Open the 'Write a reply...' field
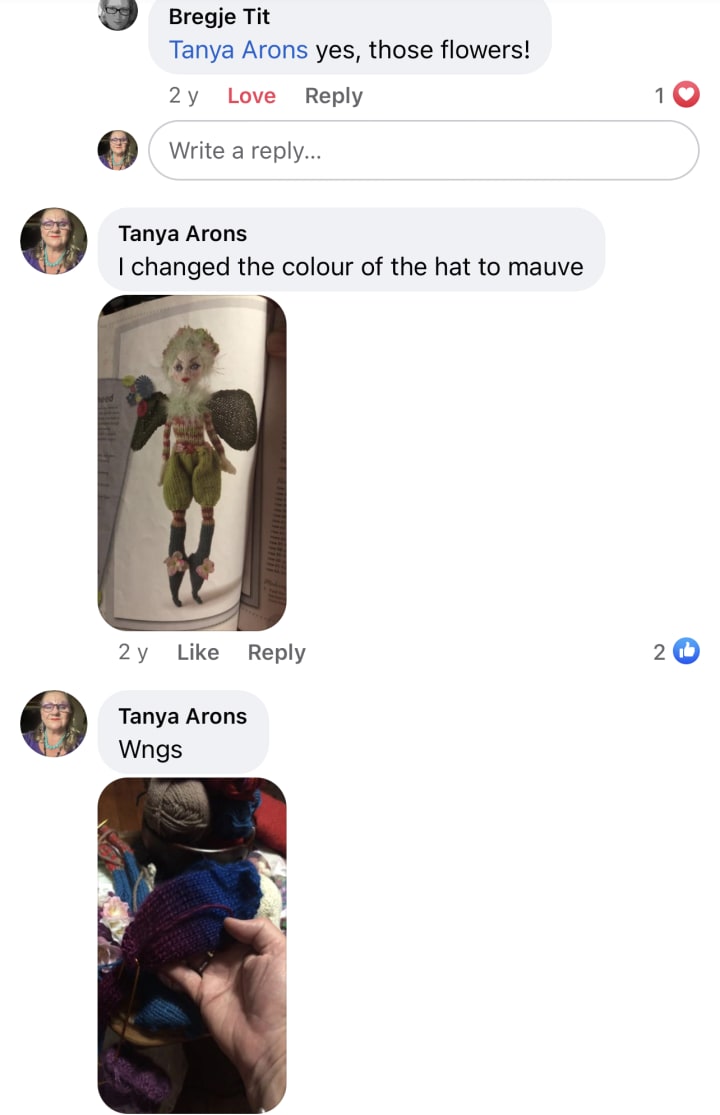This screenshot has height=1115, width=720. pos(423,151)
